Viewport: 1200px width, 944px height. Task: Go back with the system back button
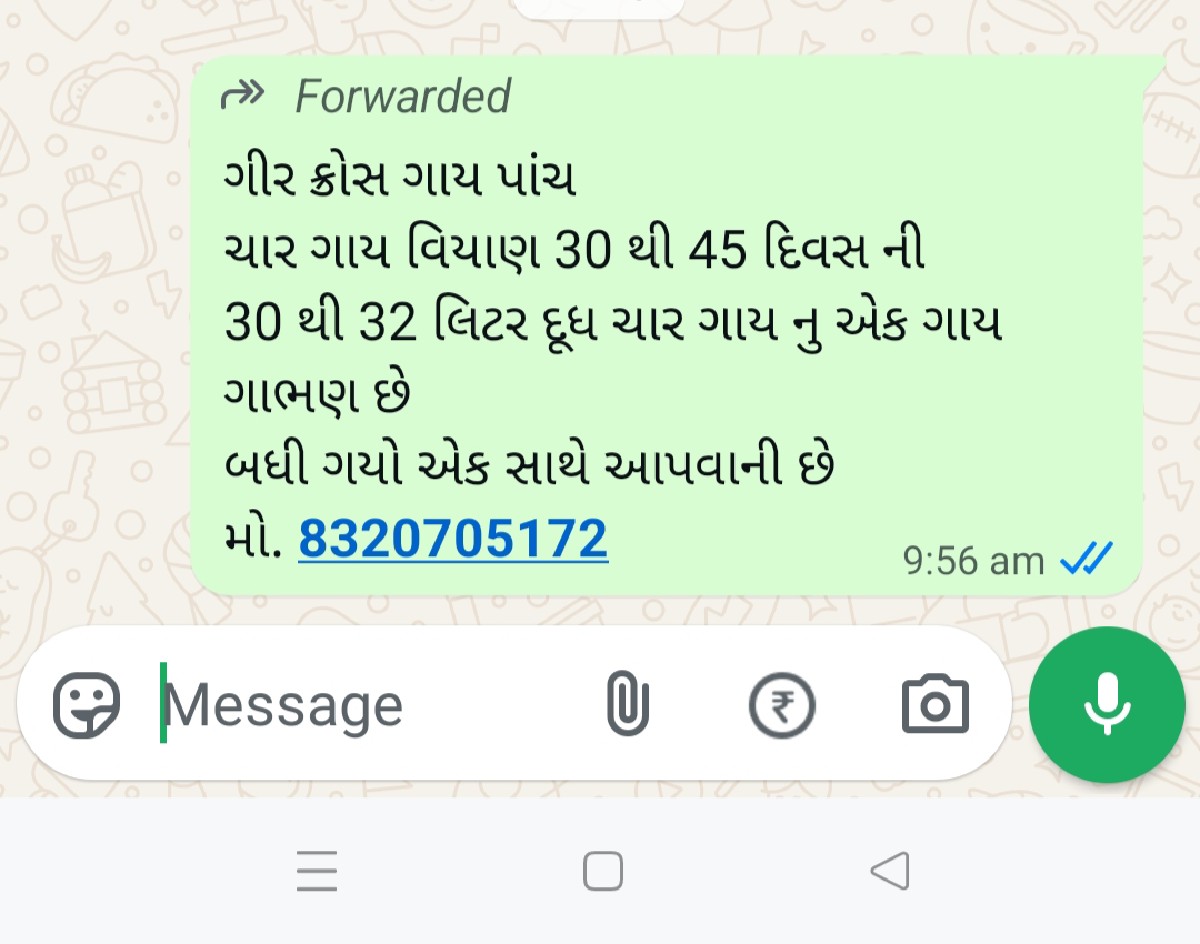click(889, 871)
